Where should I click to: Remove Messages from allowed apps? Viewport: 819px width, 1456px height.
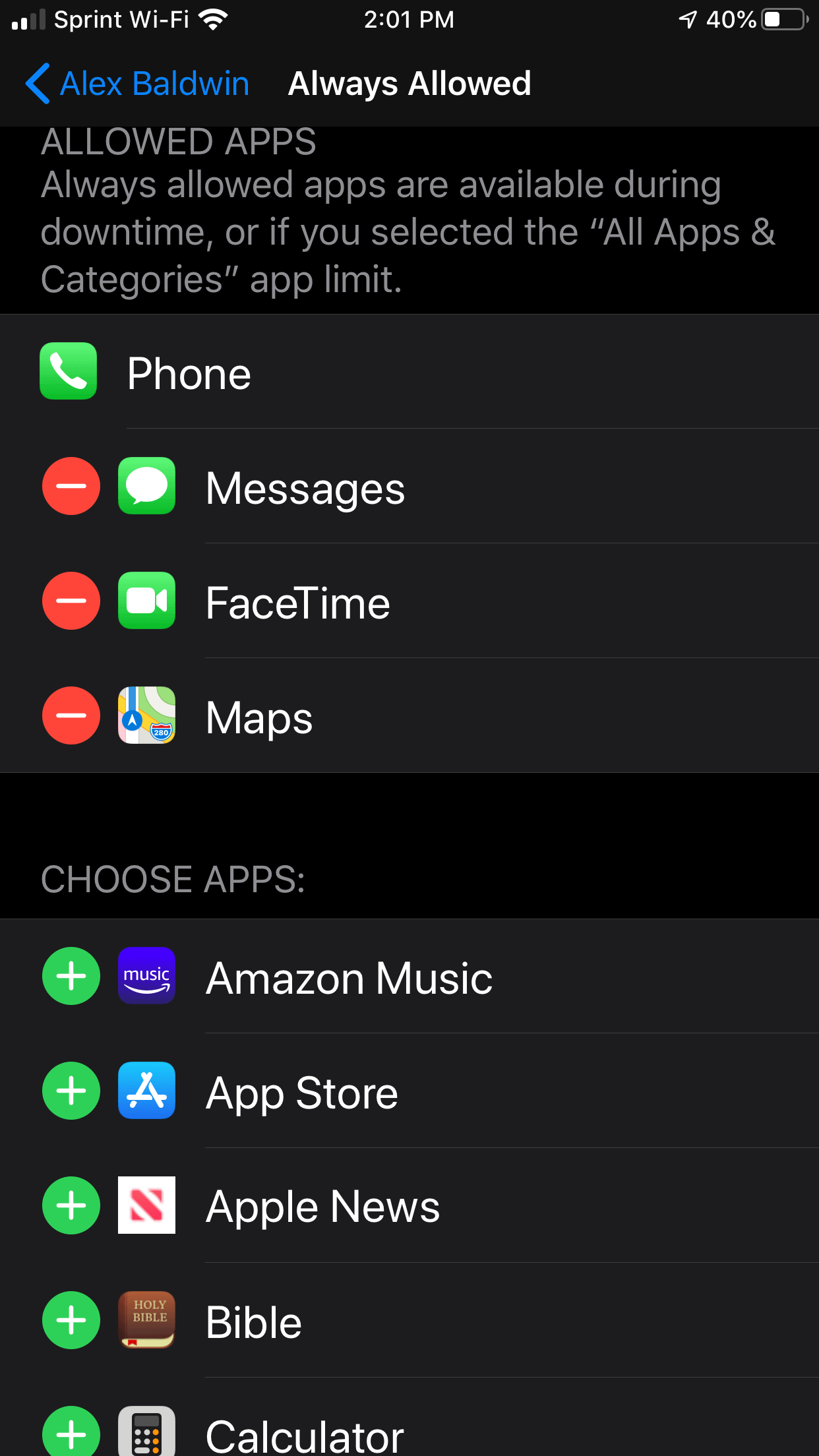71,486
